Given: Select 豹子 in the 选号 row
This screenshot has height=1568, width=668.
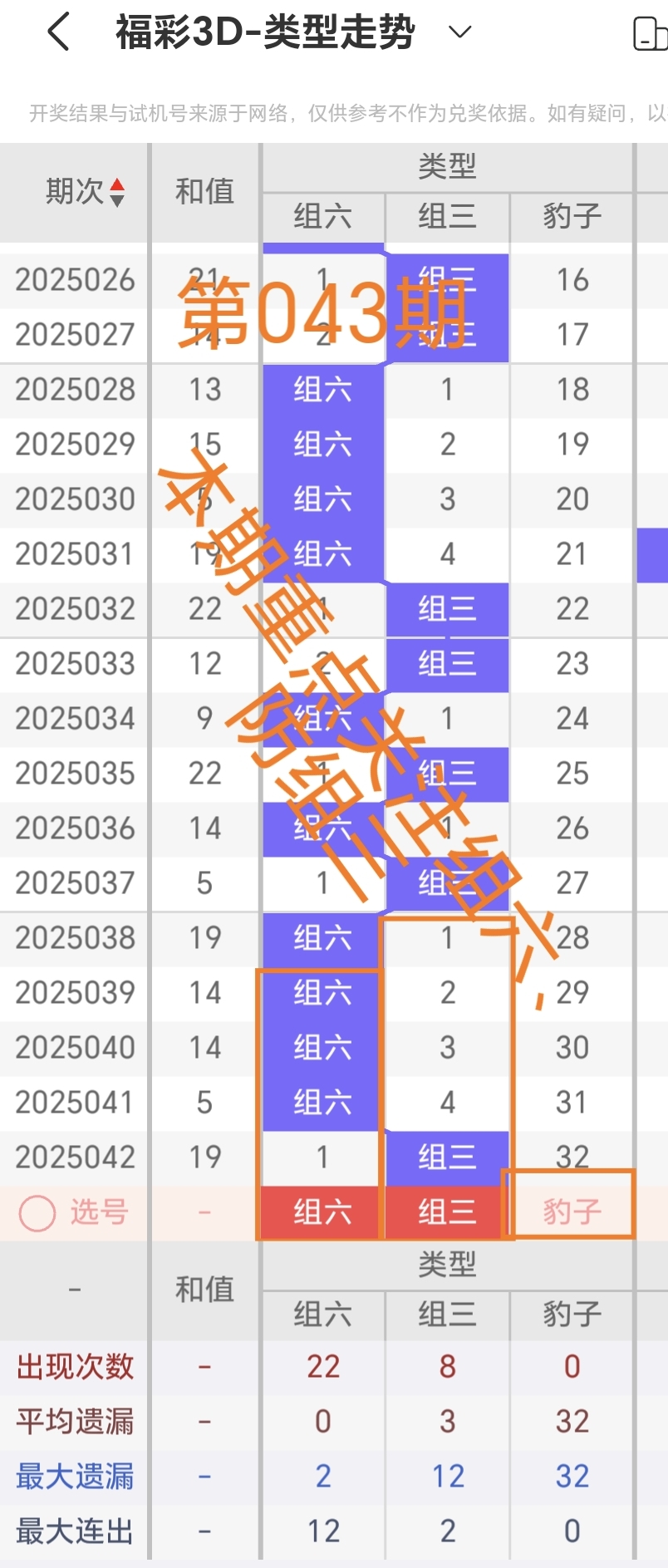Looking at the screenshot, I should tap(572, 1212).
